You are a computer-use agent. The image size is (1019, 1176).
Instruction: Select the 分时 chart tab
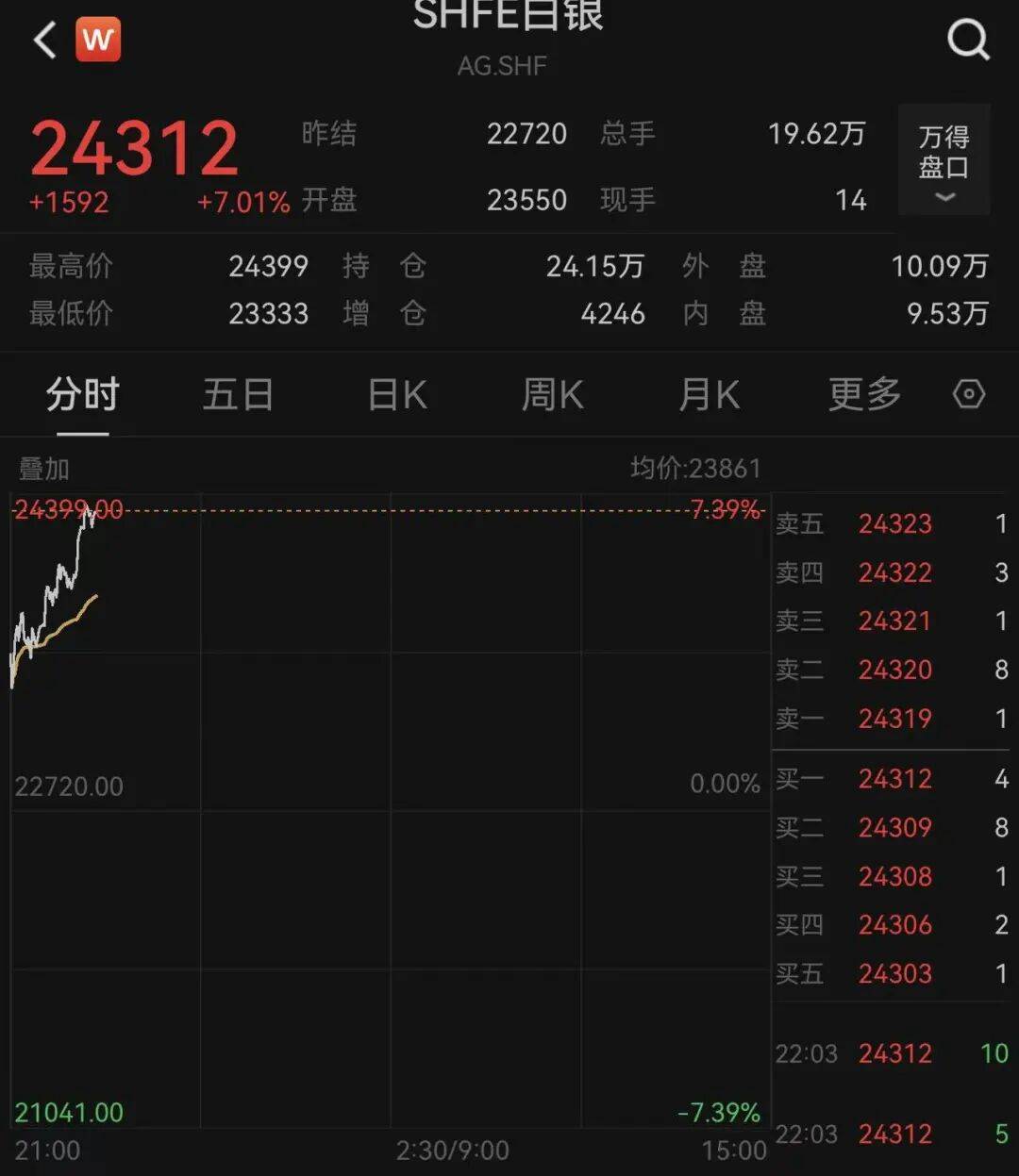click(x=83, y=394)
